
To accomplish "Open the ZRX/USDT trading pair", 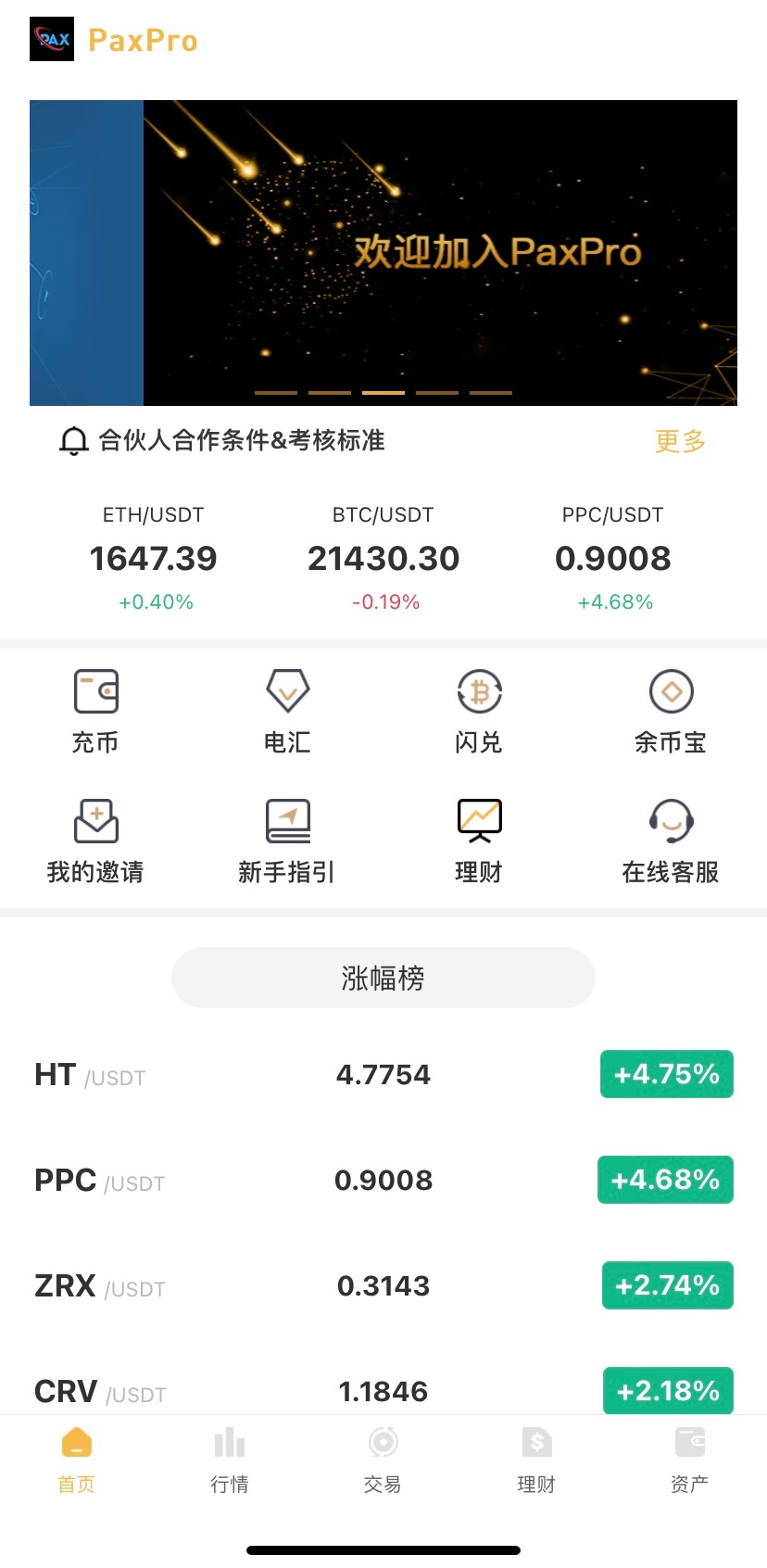I will (x=383, y=1286).
